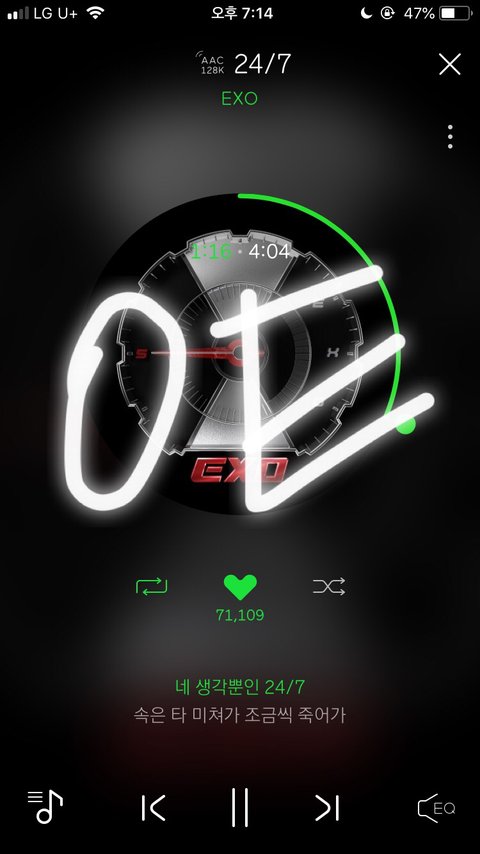Open the artist EXO link

pyautogui.click(x=239, y=99)
